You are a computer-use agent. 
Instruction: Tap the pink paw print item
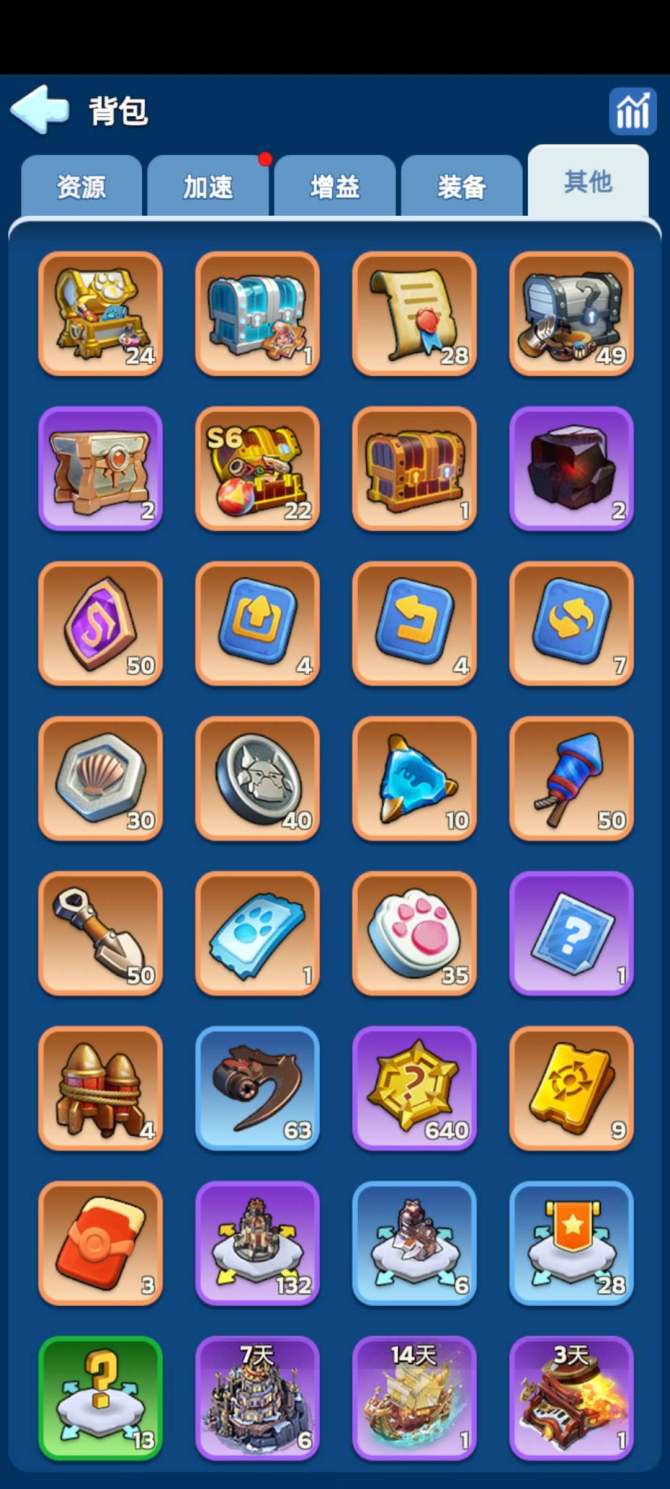[414, 933]
